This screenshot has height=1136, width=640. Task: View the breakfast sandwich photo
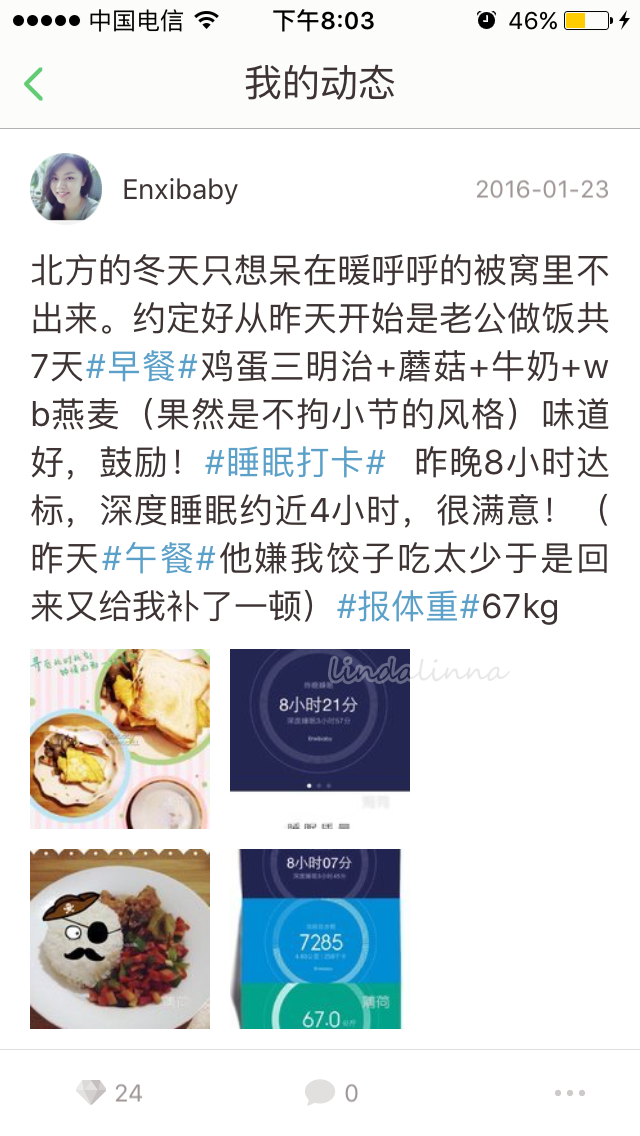tap(120, 738)
